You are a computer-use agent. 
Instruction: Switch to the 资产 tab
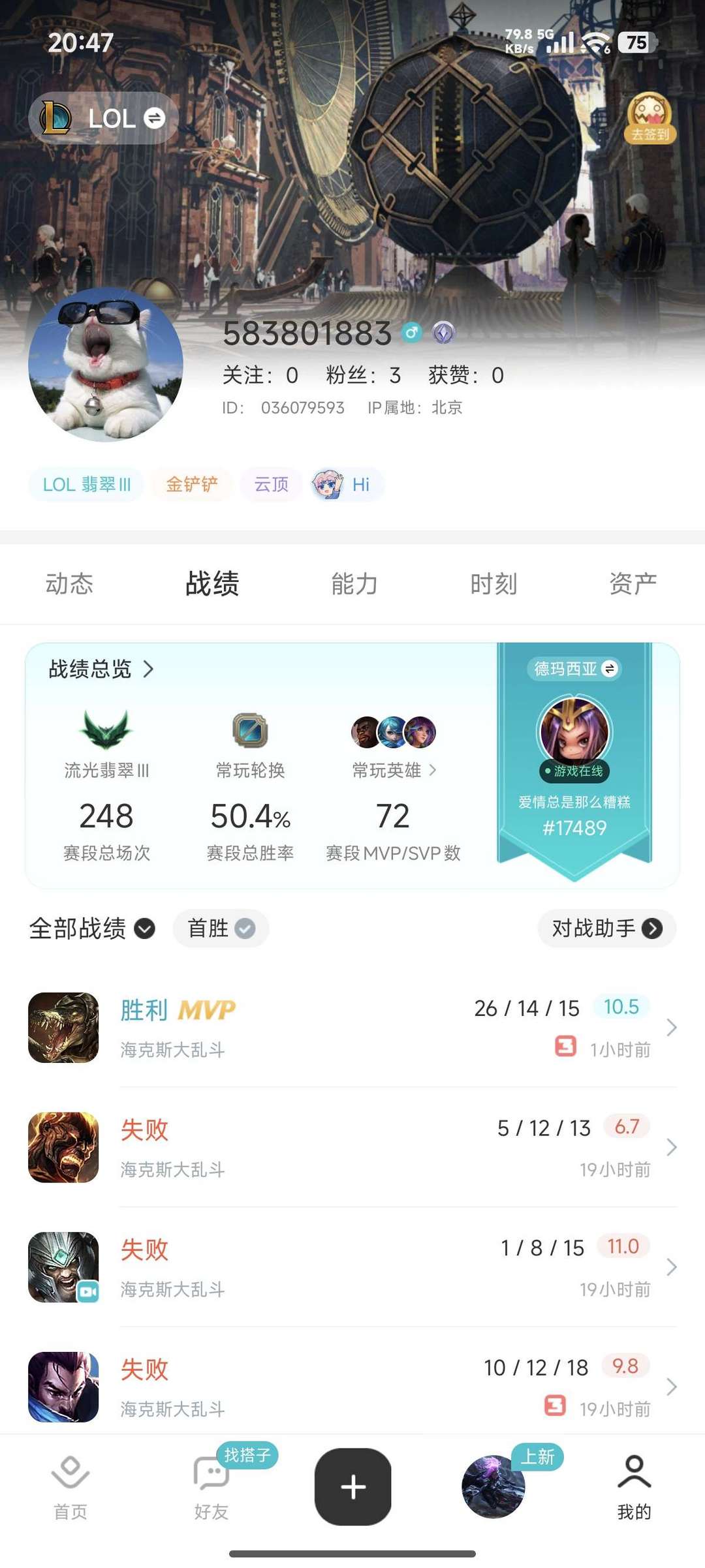(x=633, y=583)
